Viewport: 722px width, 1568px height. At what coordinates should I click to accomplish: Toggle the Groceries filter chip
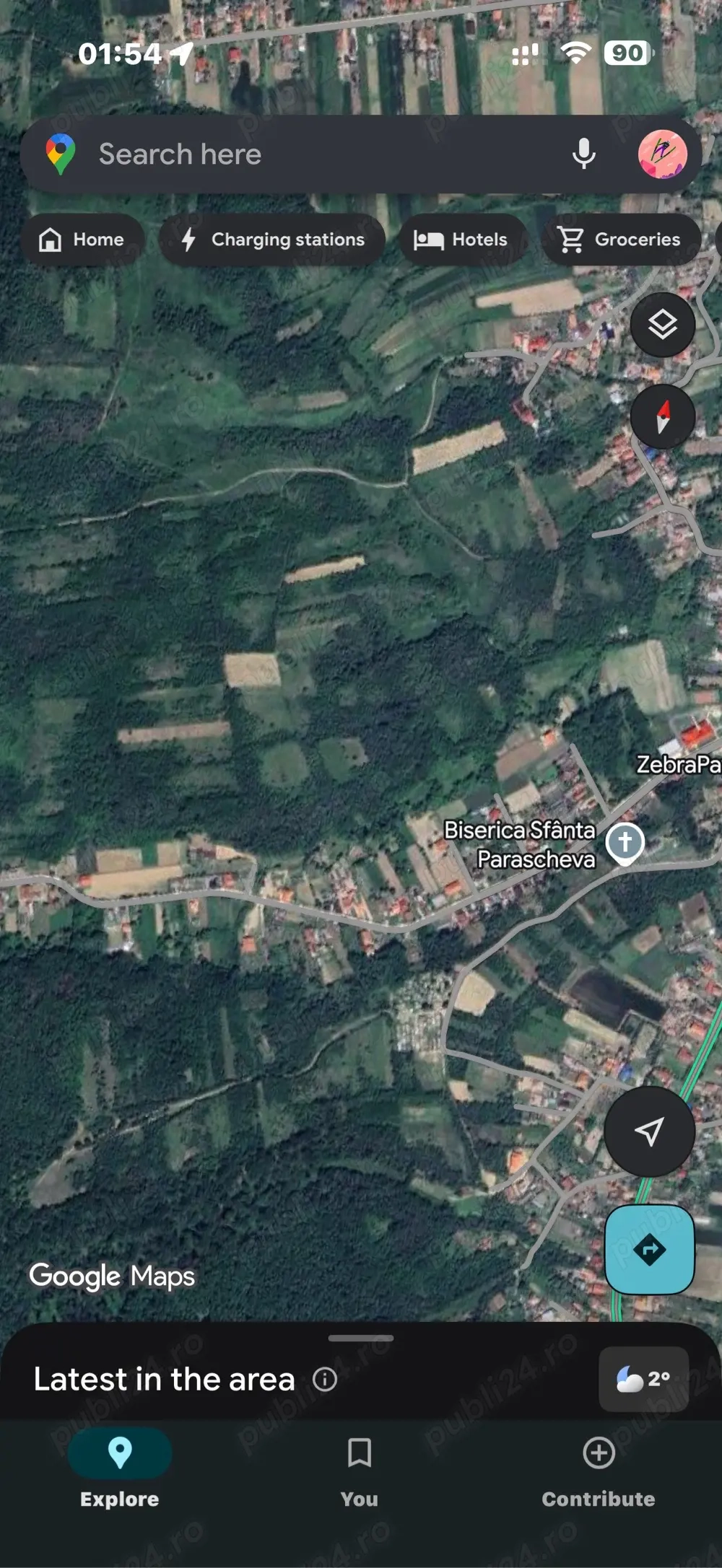619,240
